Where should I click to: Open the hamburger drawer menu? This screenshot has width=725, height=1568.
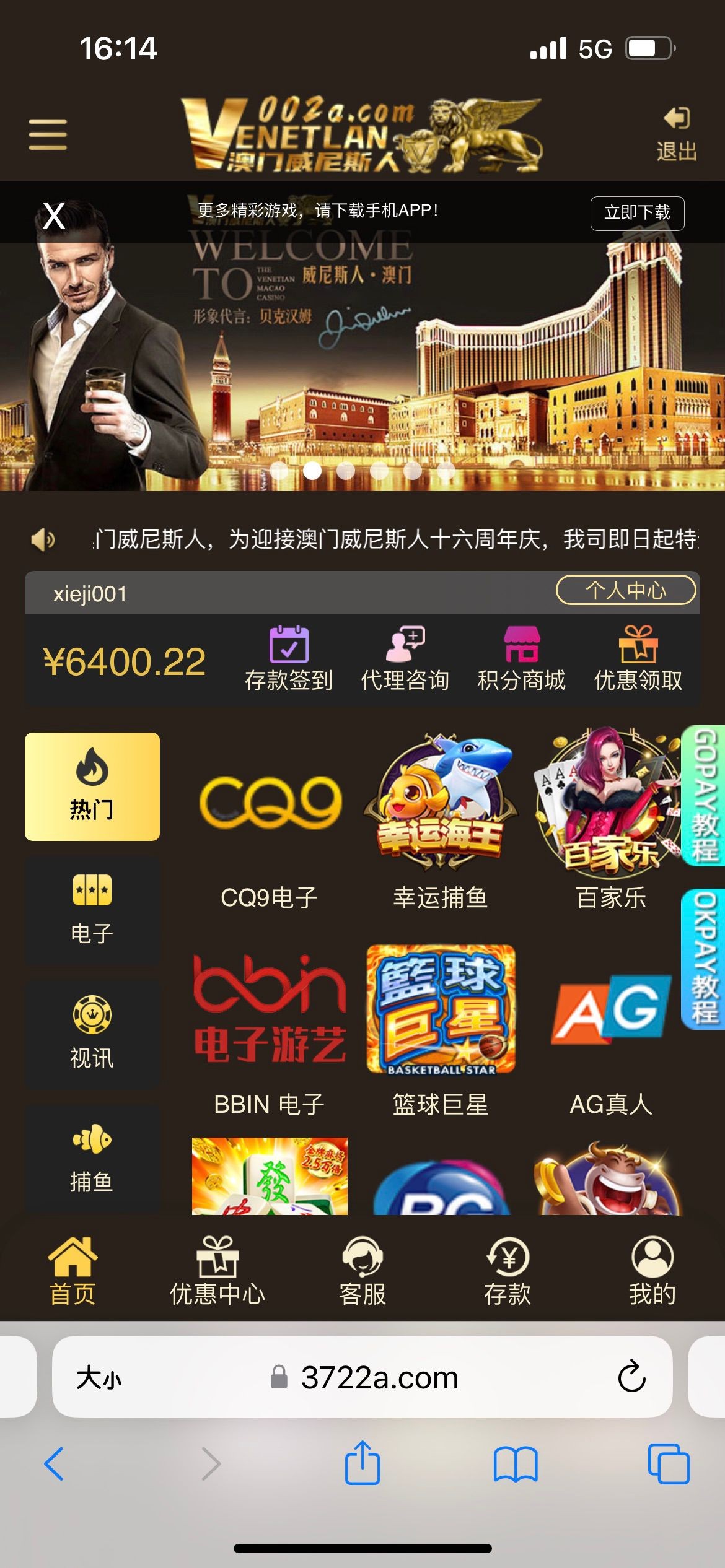coord(48,134)
